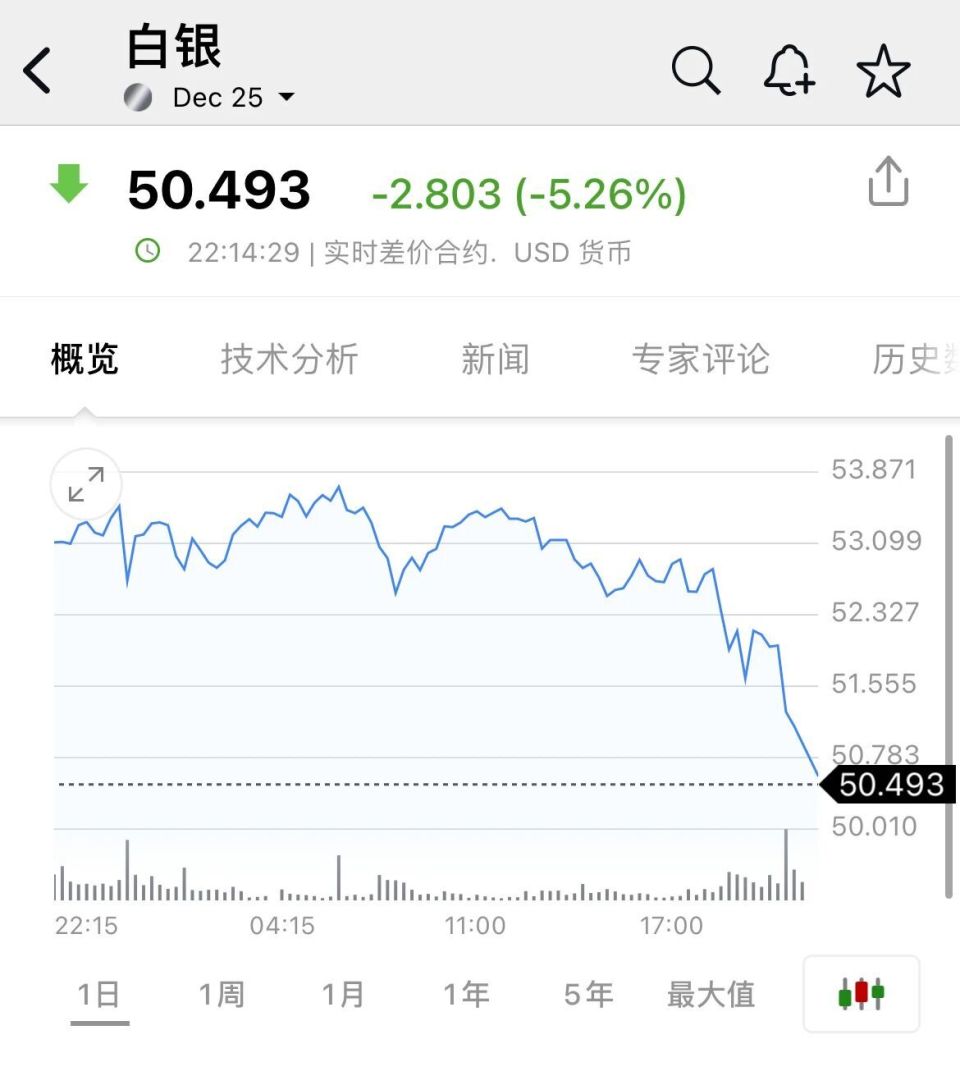Switch chart to candlestick view

point(860,994)
